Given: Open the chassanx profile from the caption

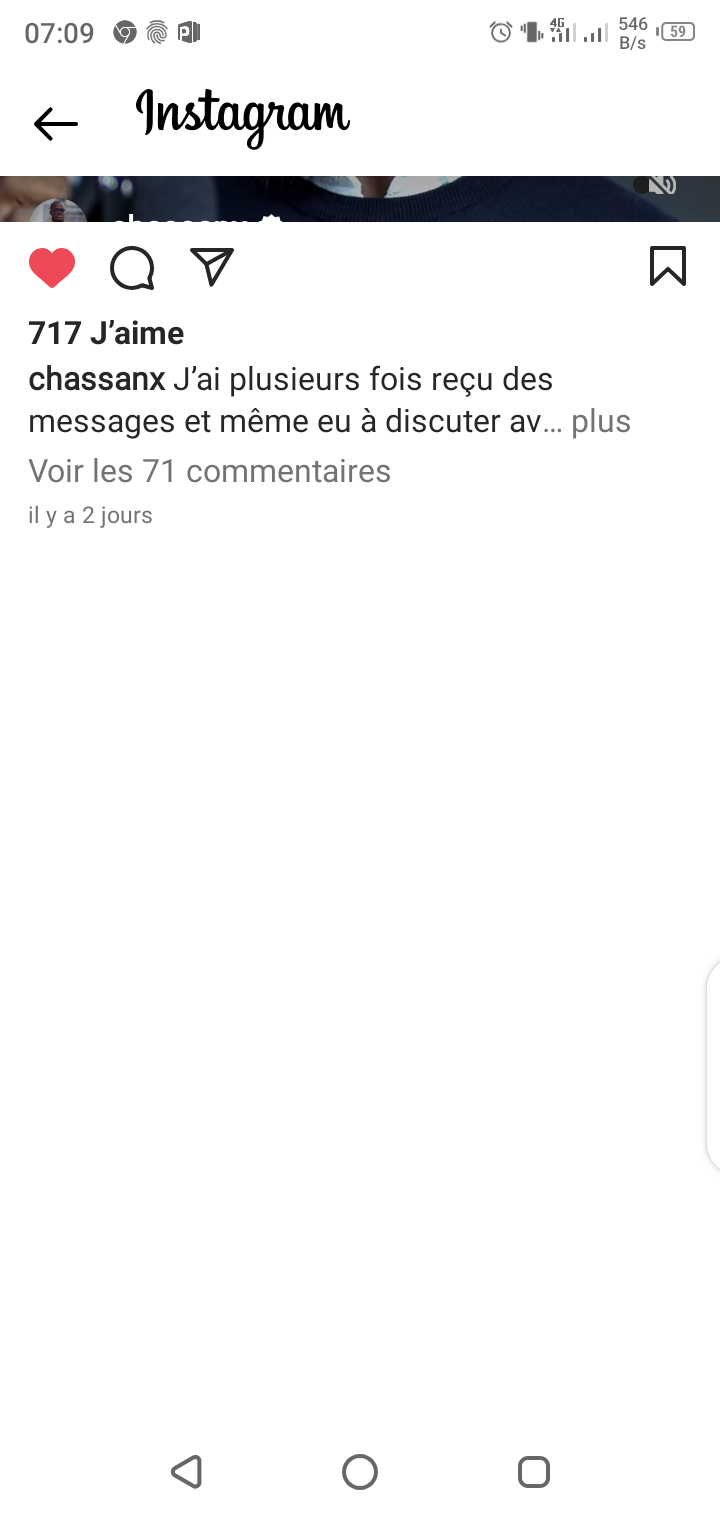Looking at the screenshot, I should click(96, 379).
